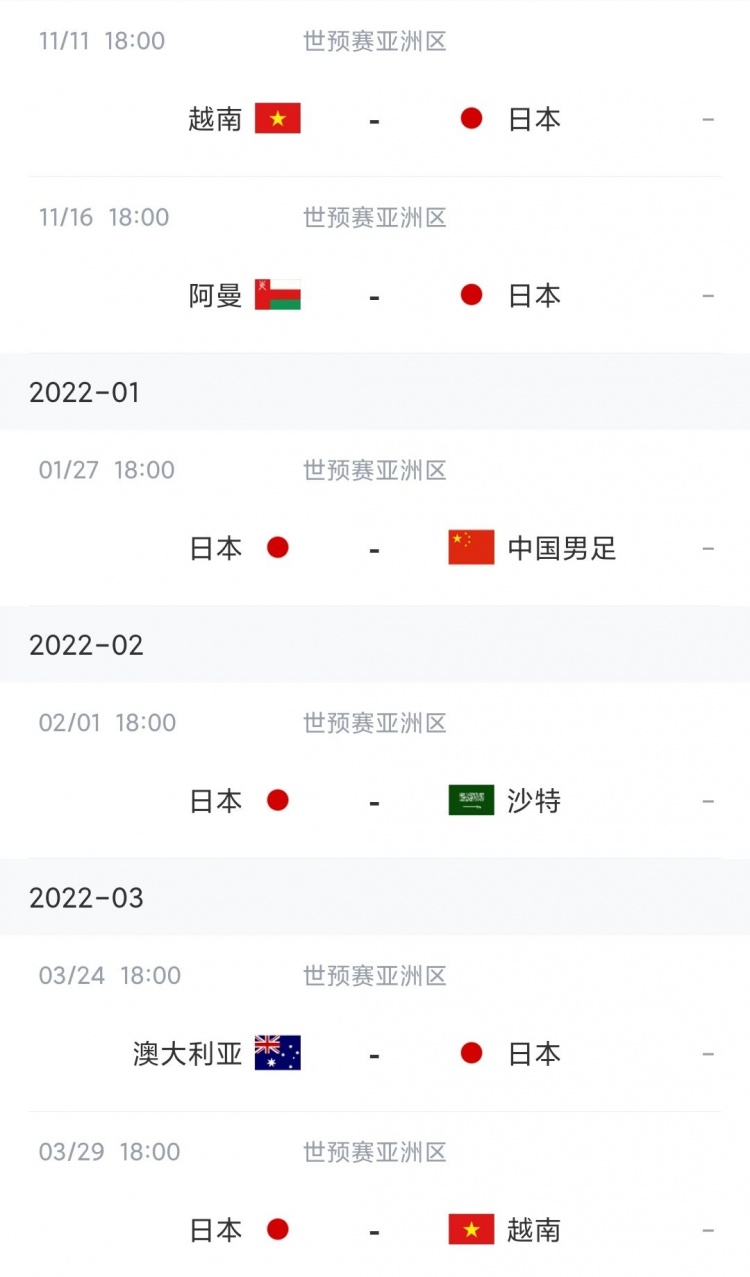
Task: Click the China flag icon
Action: coord(470,547)
